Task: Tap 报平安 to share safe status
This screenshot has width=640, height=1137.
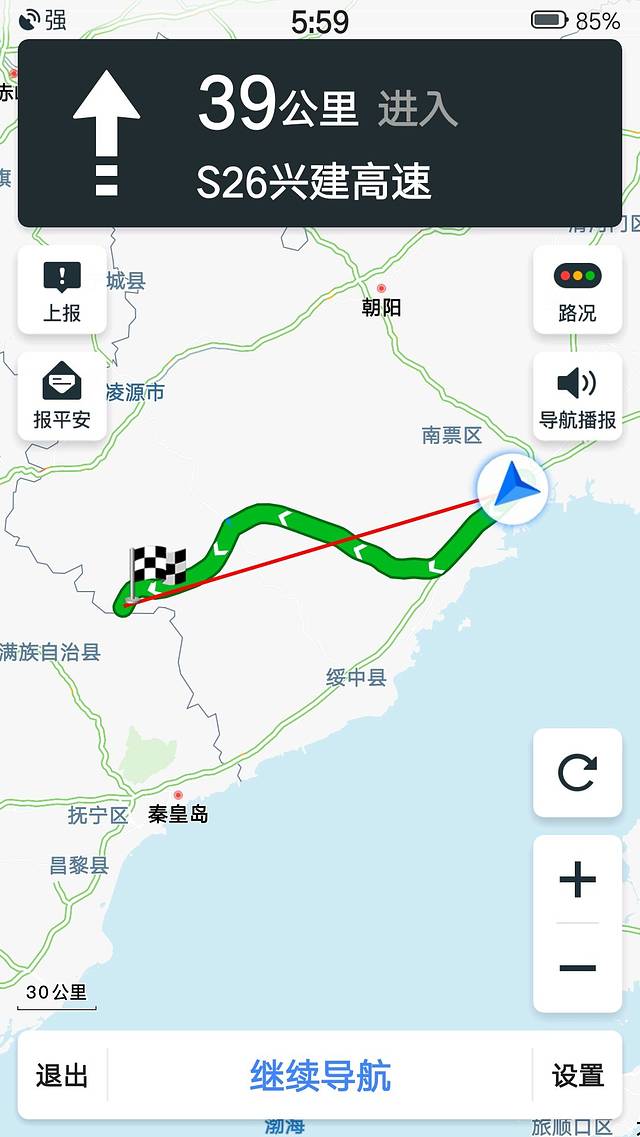Action: (x=62, y=396)
